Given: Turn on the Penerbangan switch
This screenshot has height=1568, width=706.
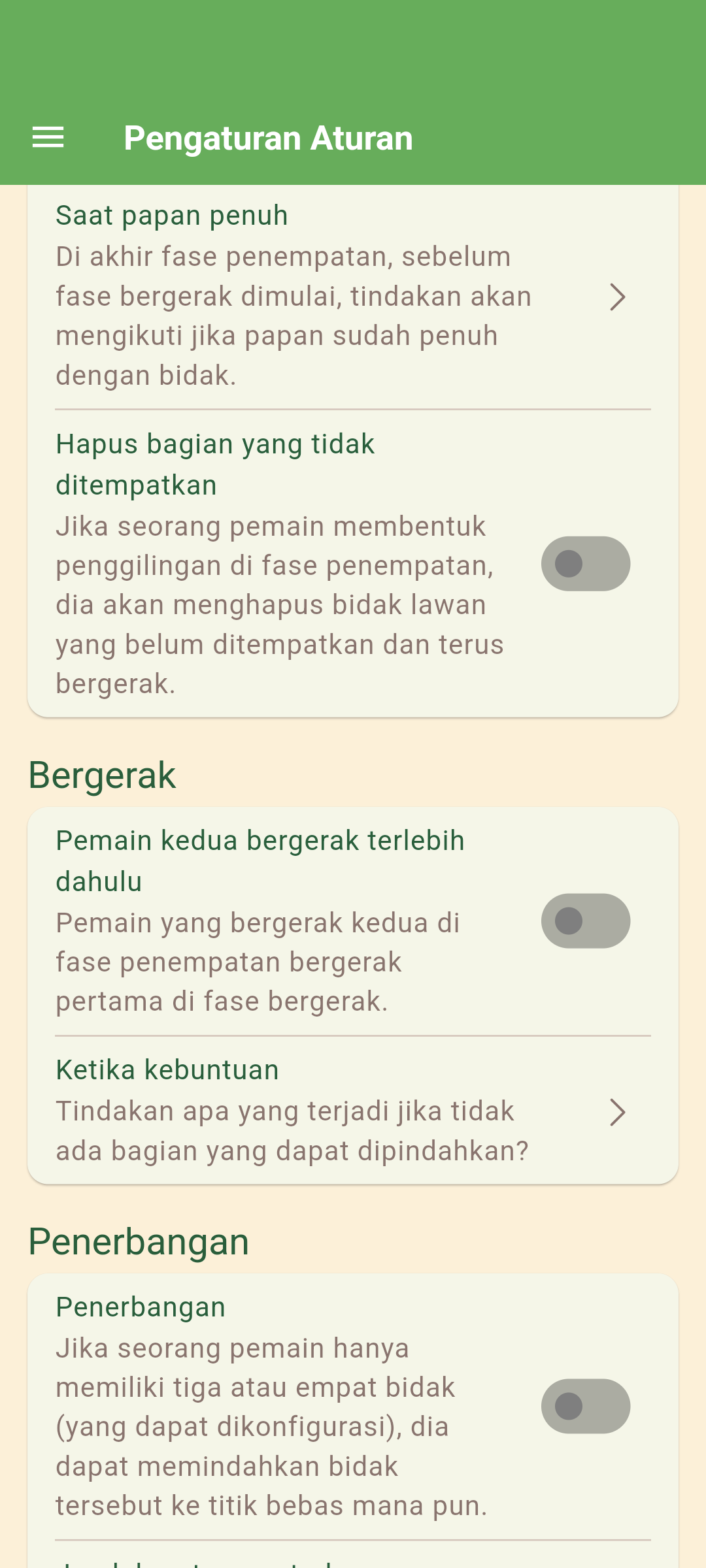Looking at the screenshot, I should (585, 1406).
